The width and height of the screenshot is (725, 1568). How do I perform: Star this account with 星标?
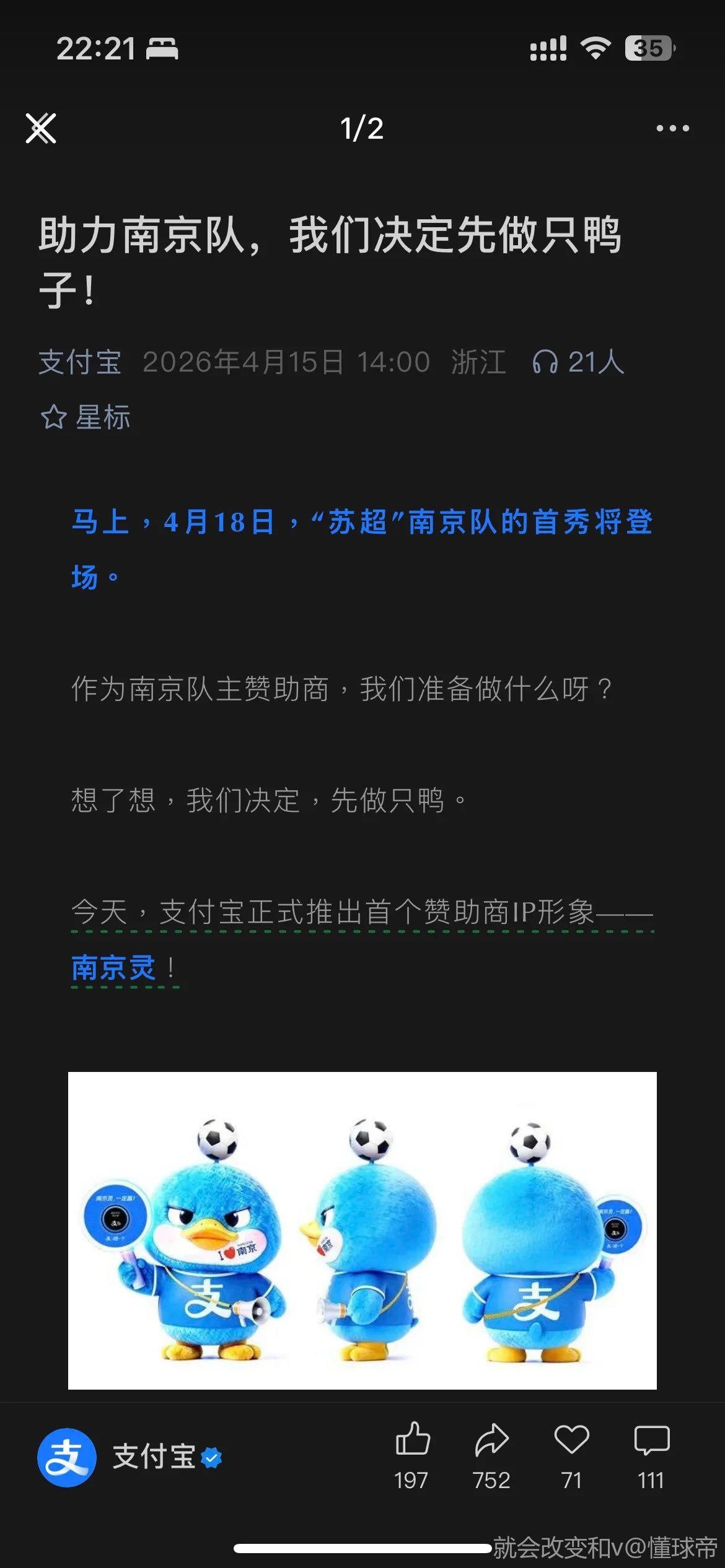pos(86,417)
